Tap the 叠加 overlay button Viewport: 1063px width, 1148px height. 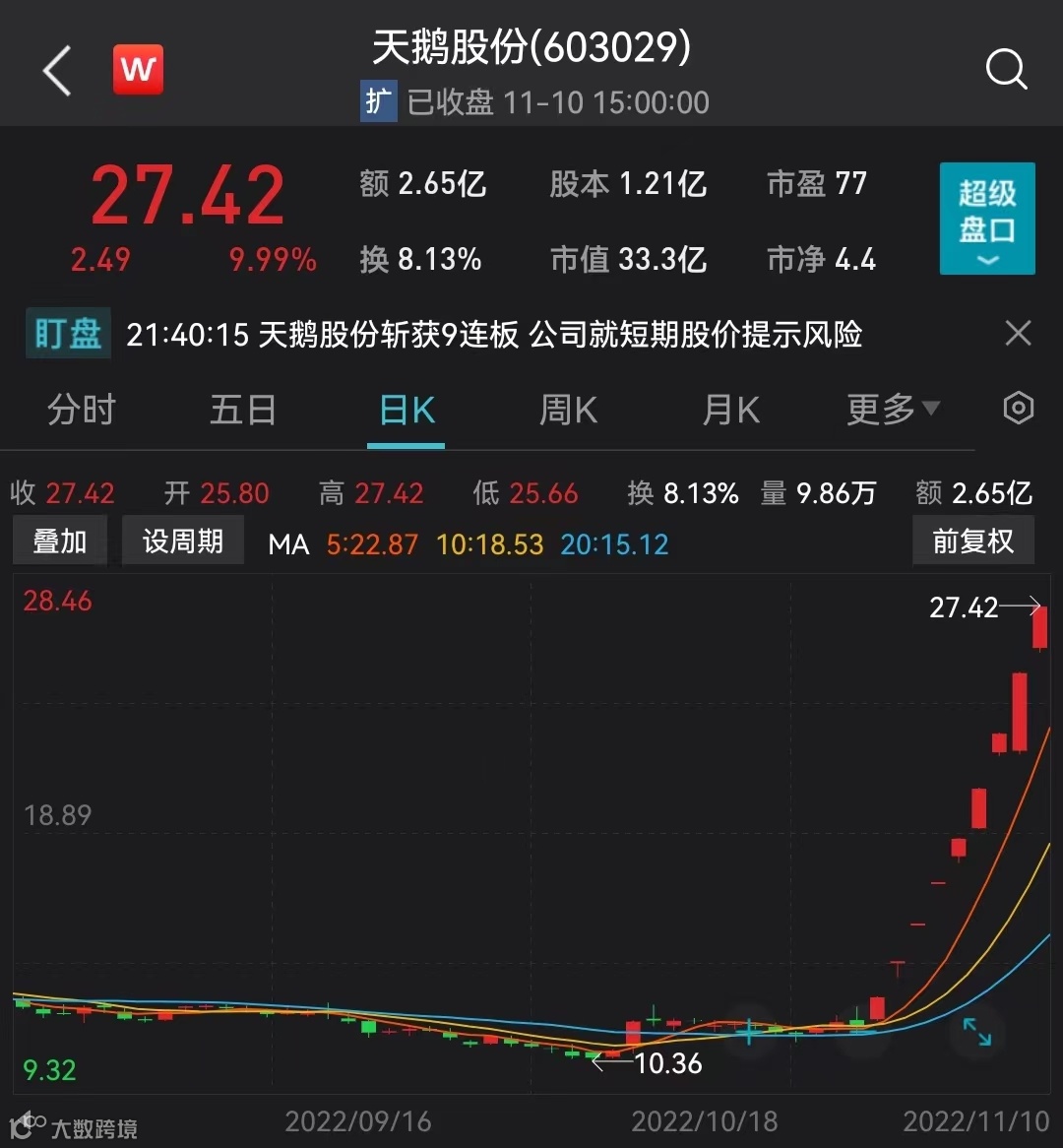tap(60, 542)
